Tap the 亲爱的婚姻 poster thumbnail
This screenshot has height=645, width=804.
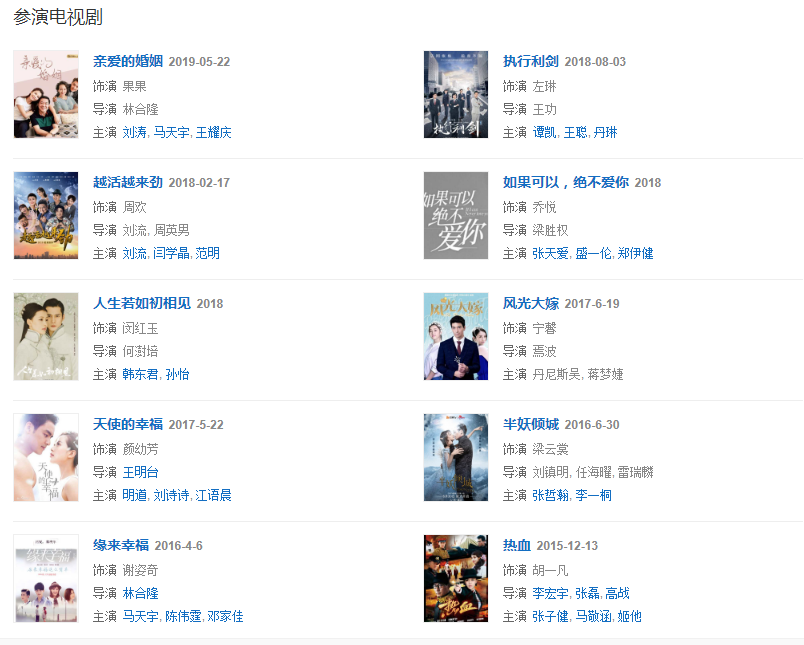click(46, 95)
